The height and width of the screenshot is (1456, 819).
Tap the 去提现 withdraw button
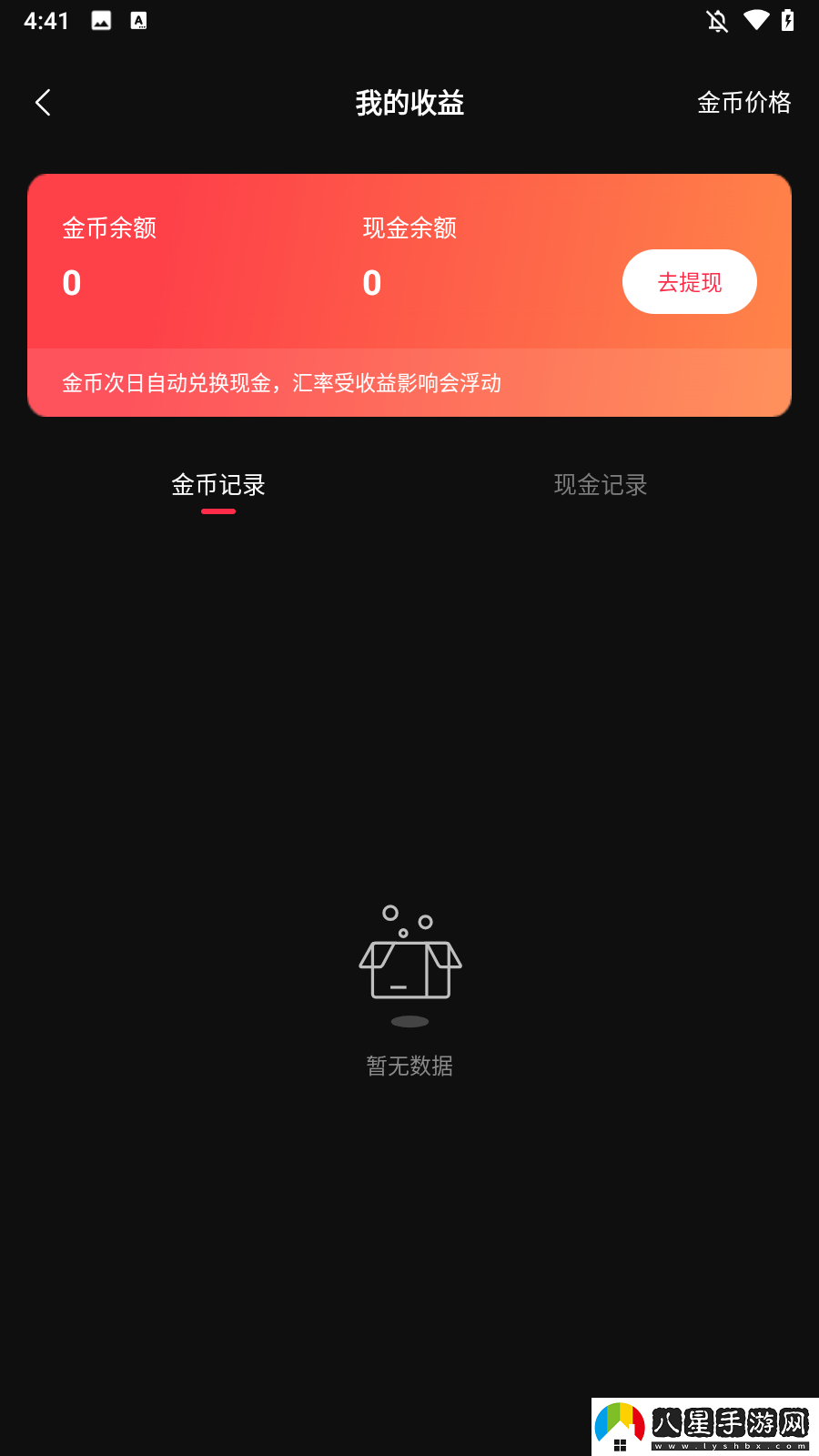(x=689, y=282)
